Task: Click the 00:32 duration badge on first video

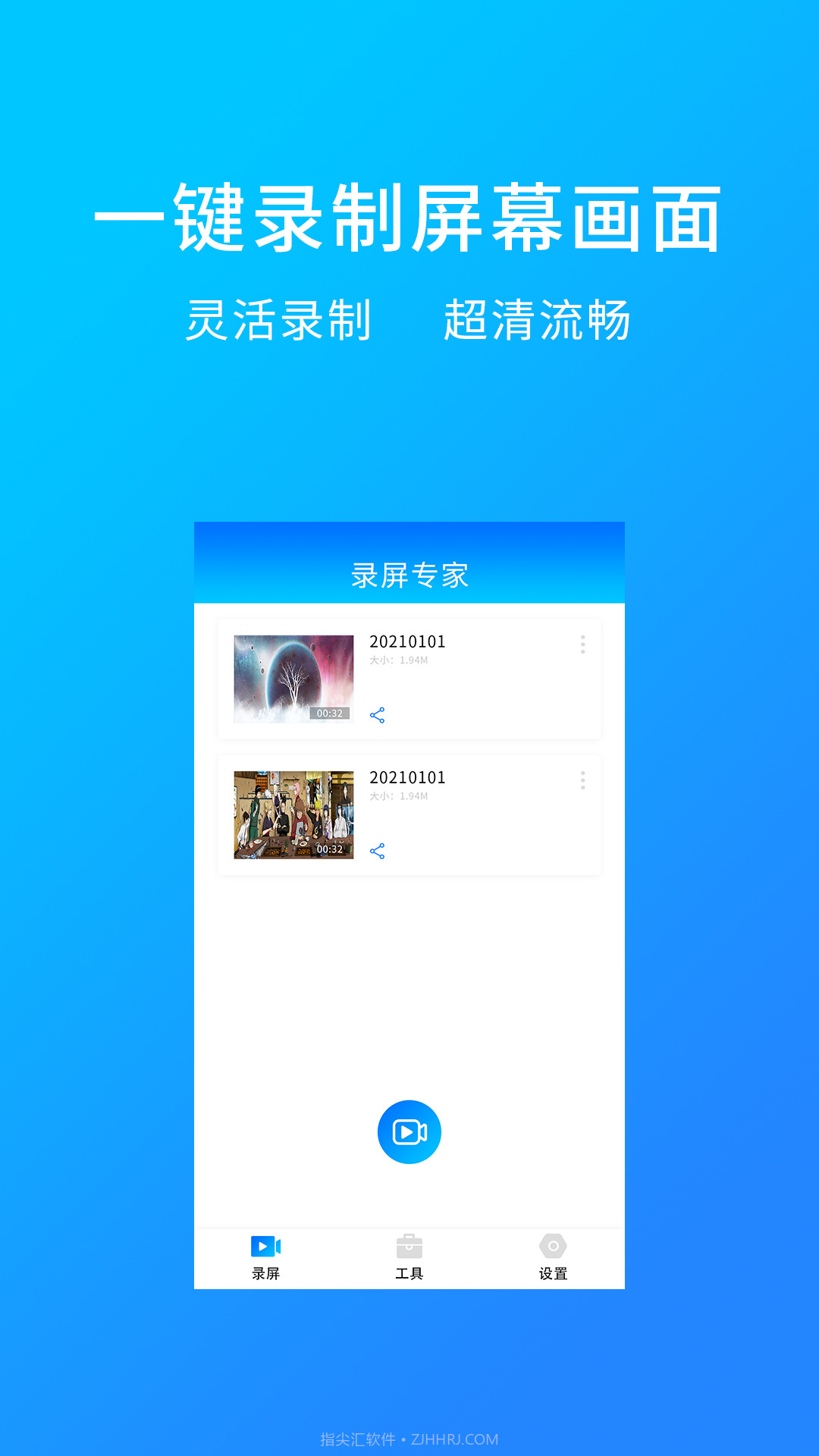Action: pos(331,712)
